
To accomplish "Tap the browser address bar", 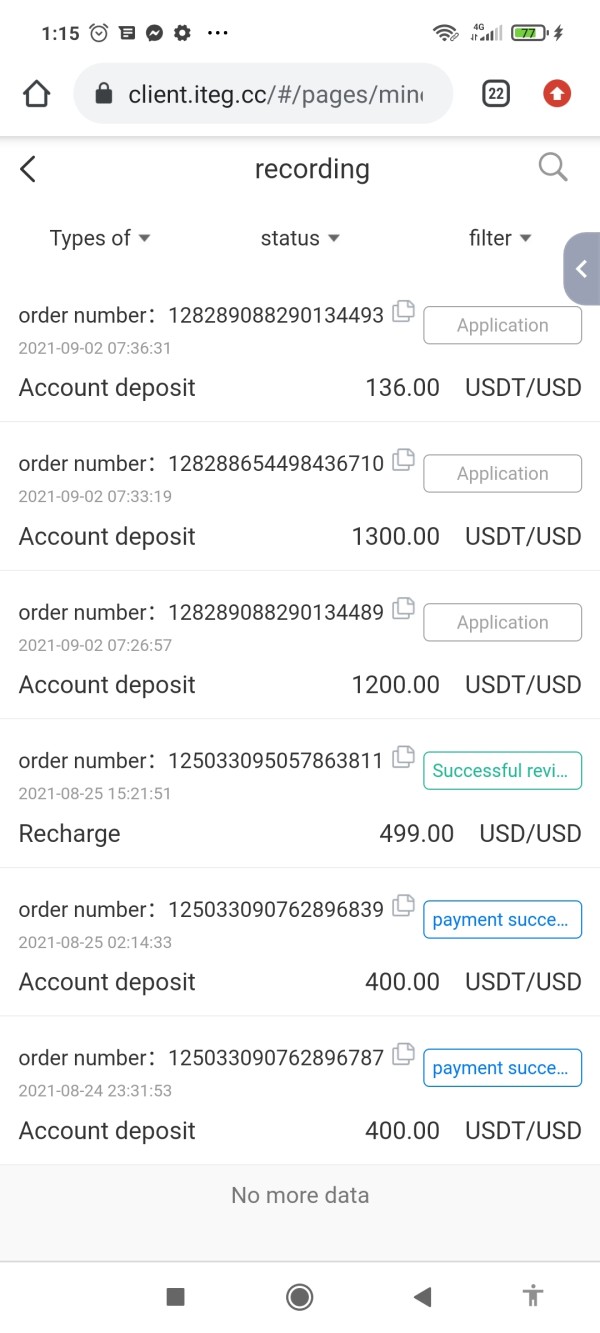I will [x=263, y=94].
